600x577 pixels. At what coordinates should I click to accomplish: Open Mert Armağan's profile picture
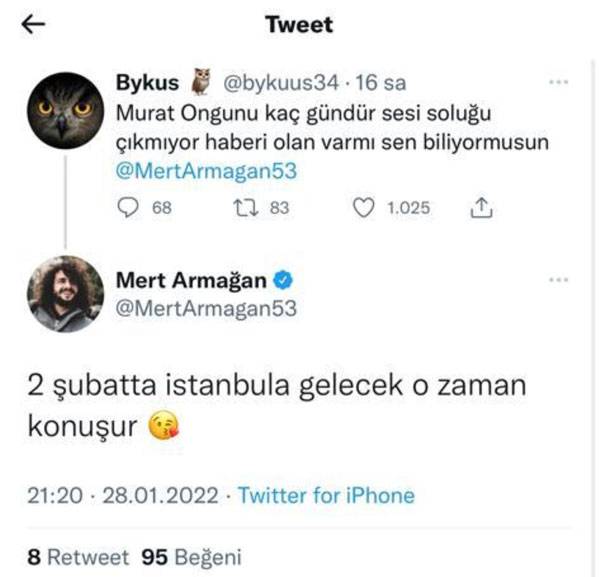click(65, 294)
